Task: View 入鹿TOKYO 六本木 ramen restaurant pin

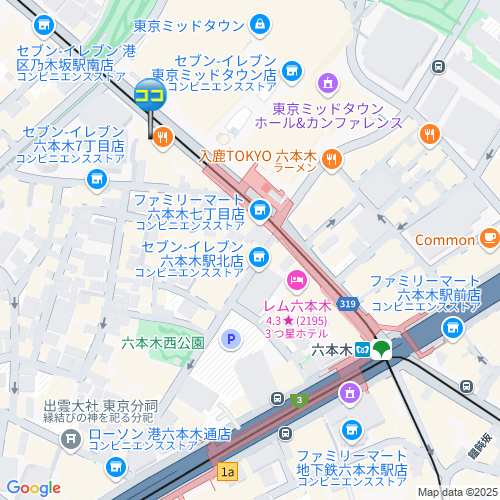Action: pyautogui.click(x=332, y=159)
